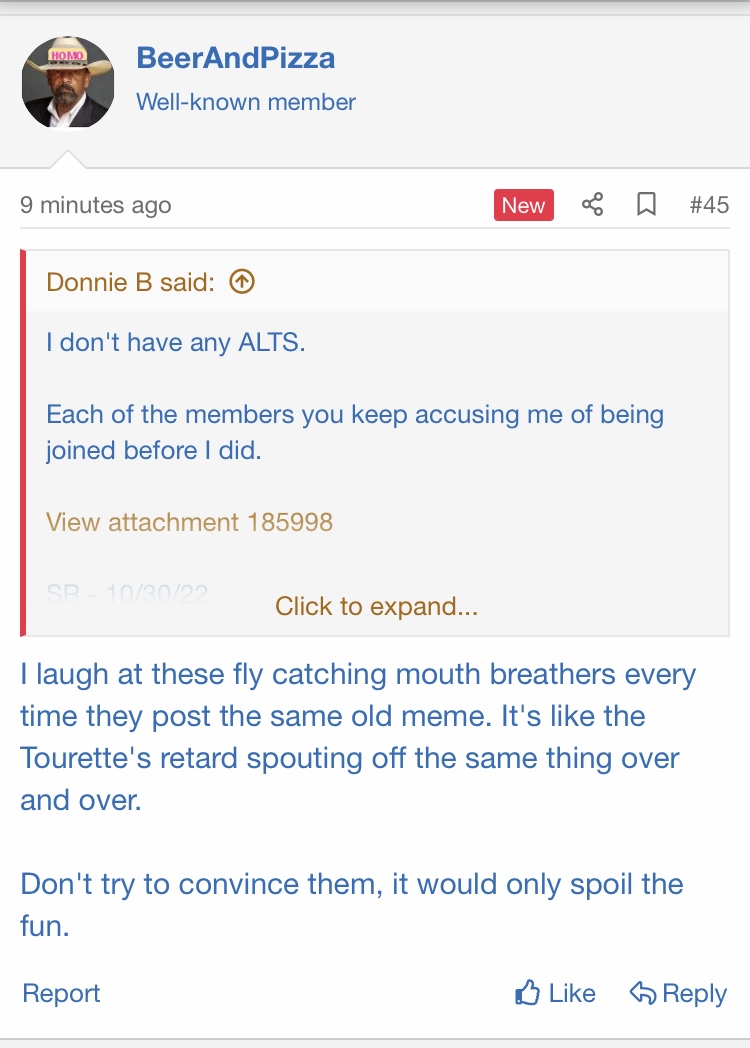View attachment 185998
The height and width of the screenshot is (1048, 750).
coord(189,521)
